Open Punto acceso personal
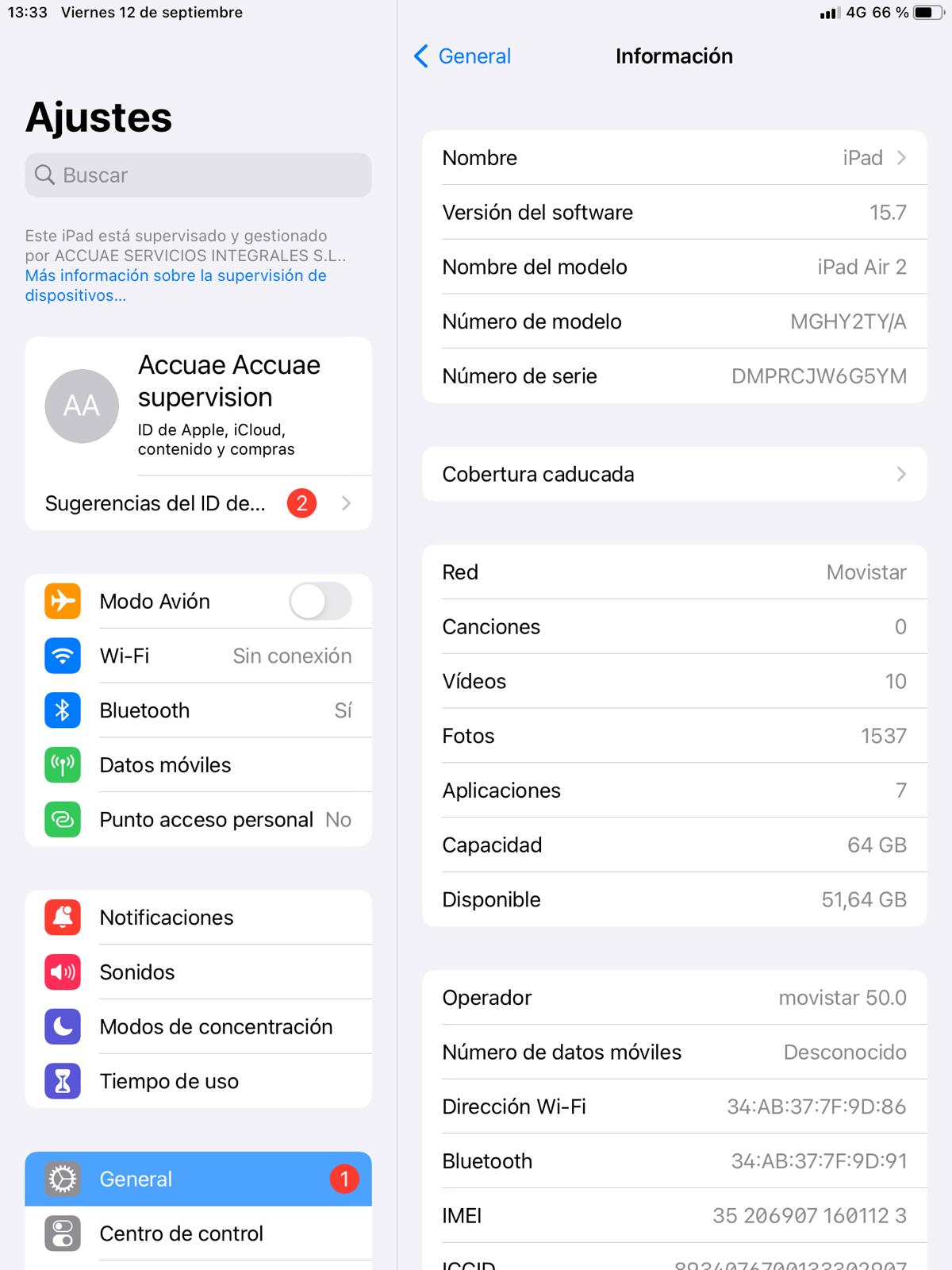The image size is (952, 1270). coord(198,820)
